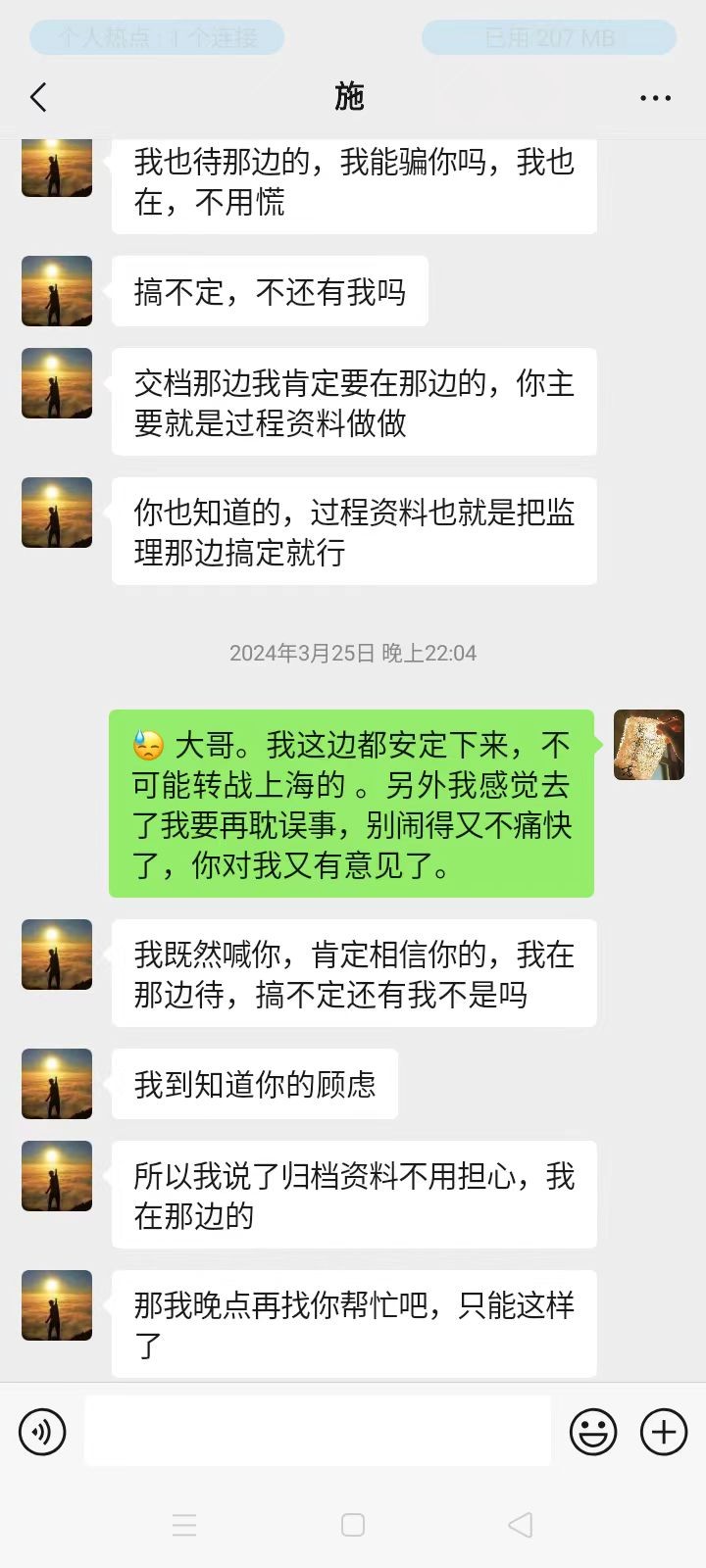Open the system recent apps button
706x1568 pixels.
pyautogui.click(x=184, y=1525)
